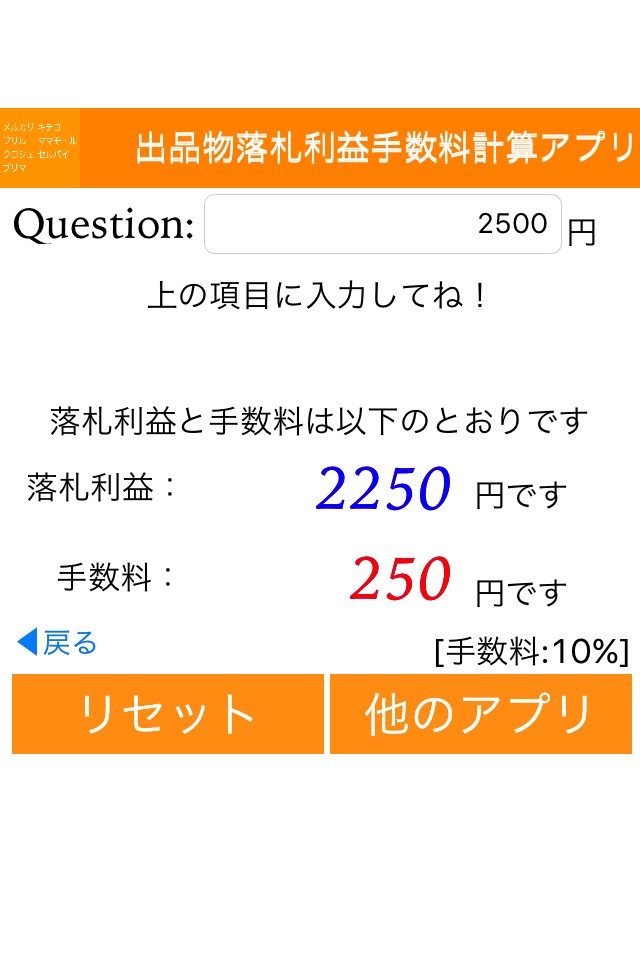Tap the Question price input field

click(x=383, y=224)
